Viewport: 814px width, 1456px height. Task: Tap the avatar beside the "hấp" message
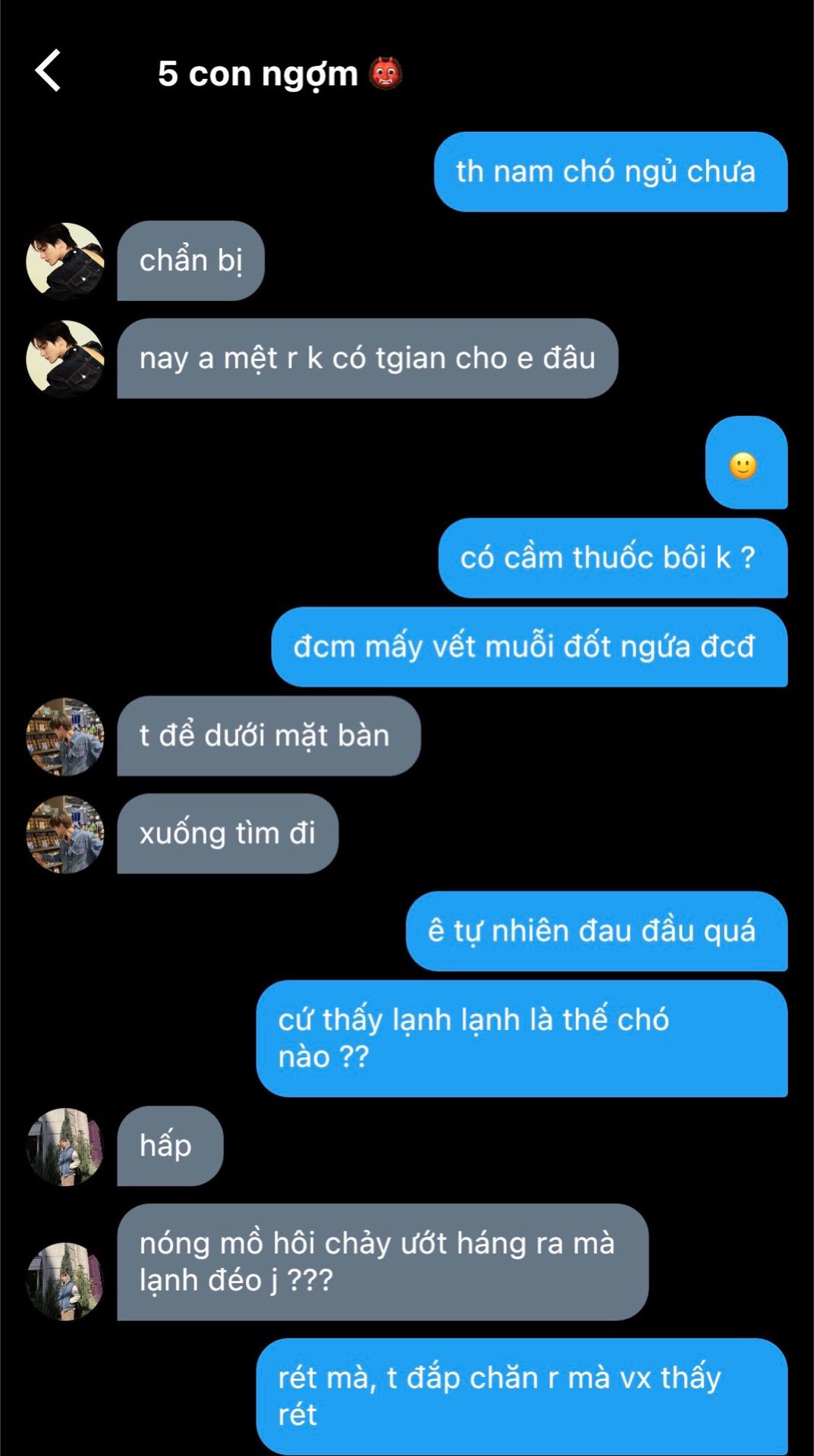[x=65, y=1146]
